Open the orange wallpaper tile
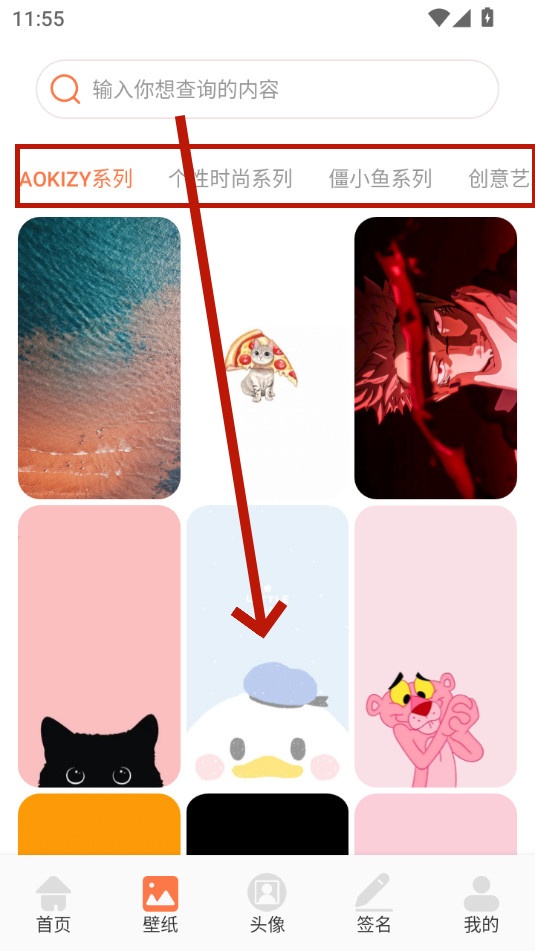This screenshot has height=951, width=535. (x=99, y=824)
